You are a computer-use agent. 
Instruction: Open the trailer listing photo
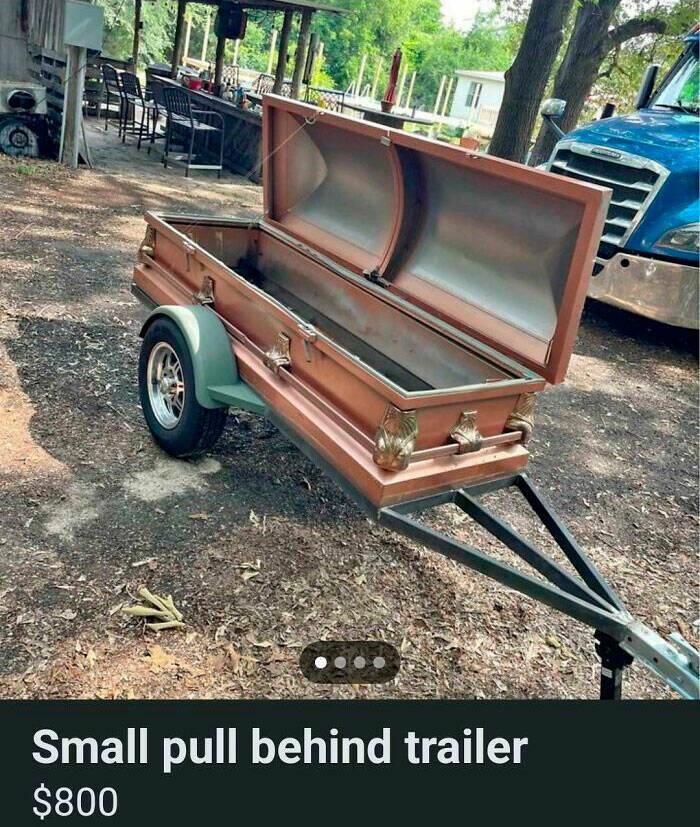click(350, 330)
